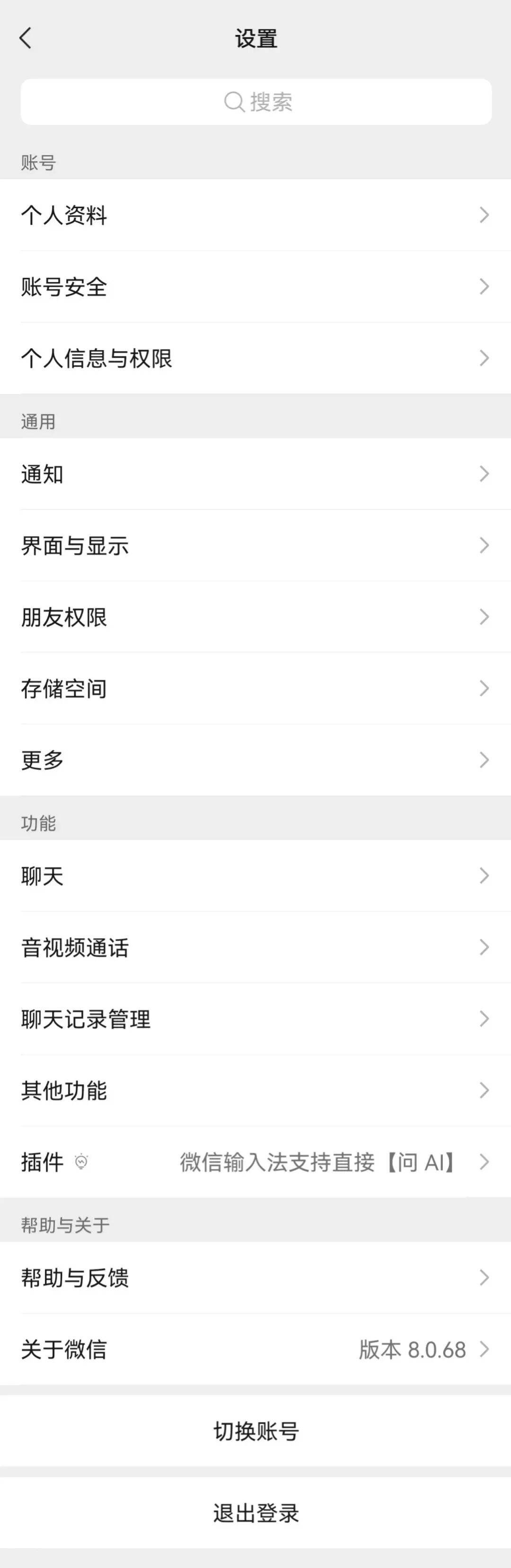Image resolution: width=511 pixels, height=1568 pixels.
Task: Open 通知 settings
Action: [x=256, y=474]
